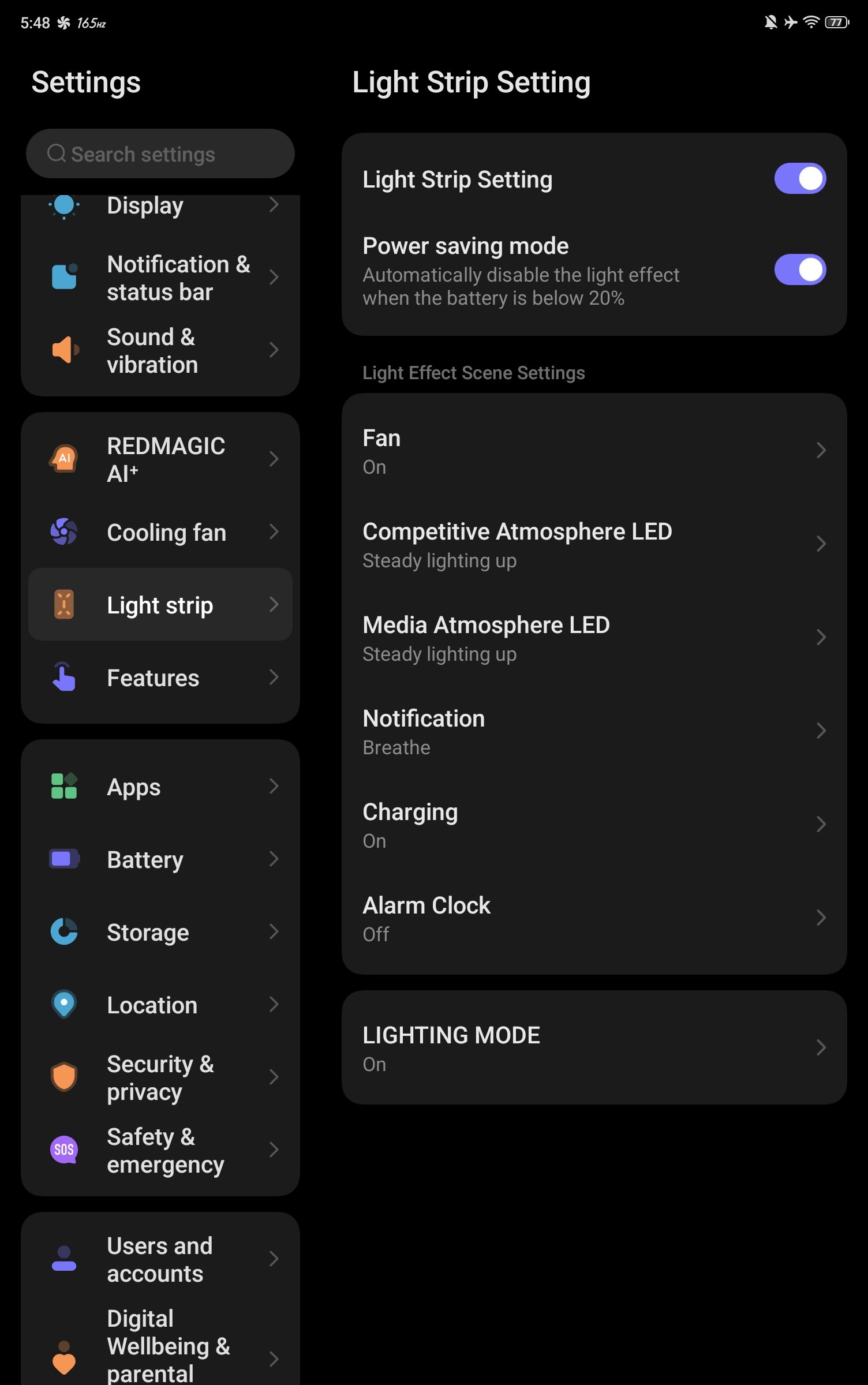Open Apps settings

point(160,787)
